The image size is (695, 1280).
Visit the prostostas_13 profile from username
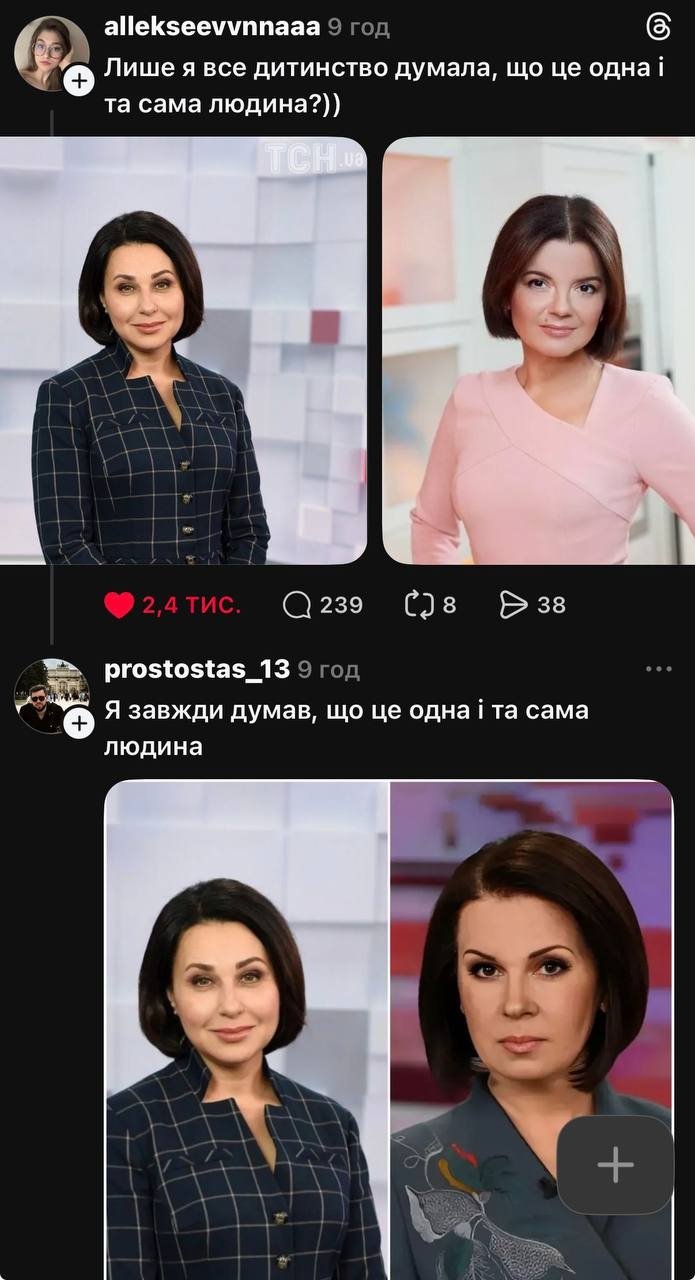(197, 670)
